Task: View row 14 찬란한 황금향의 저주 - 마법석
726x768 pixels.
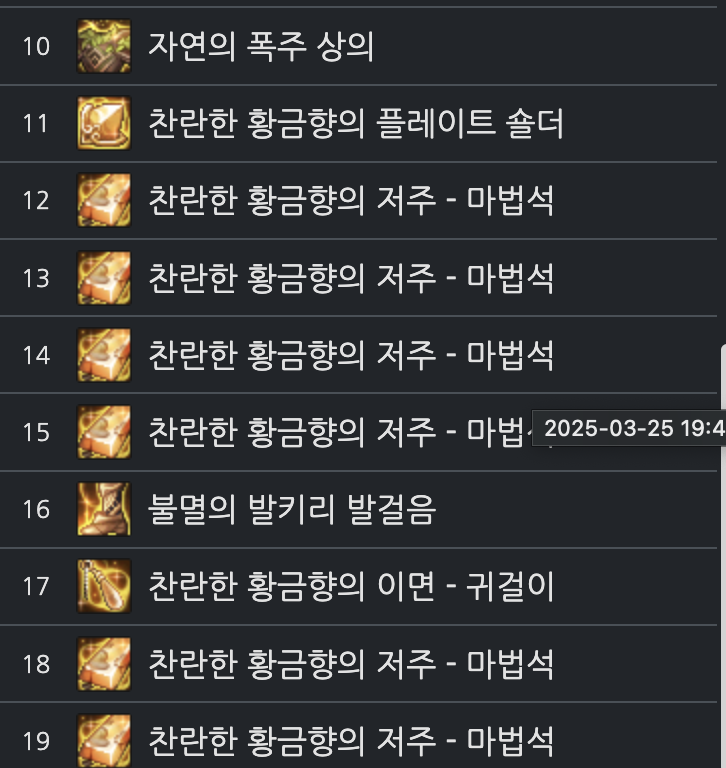Action: (350, 355)
